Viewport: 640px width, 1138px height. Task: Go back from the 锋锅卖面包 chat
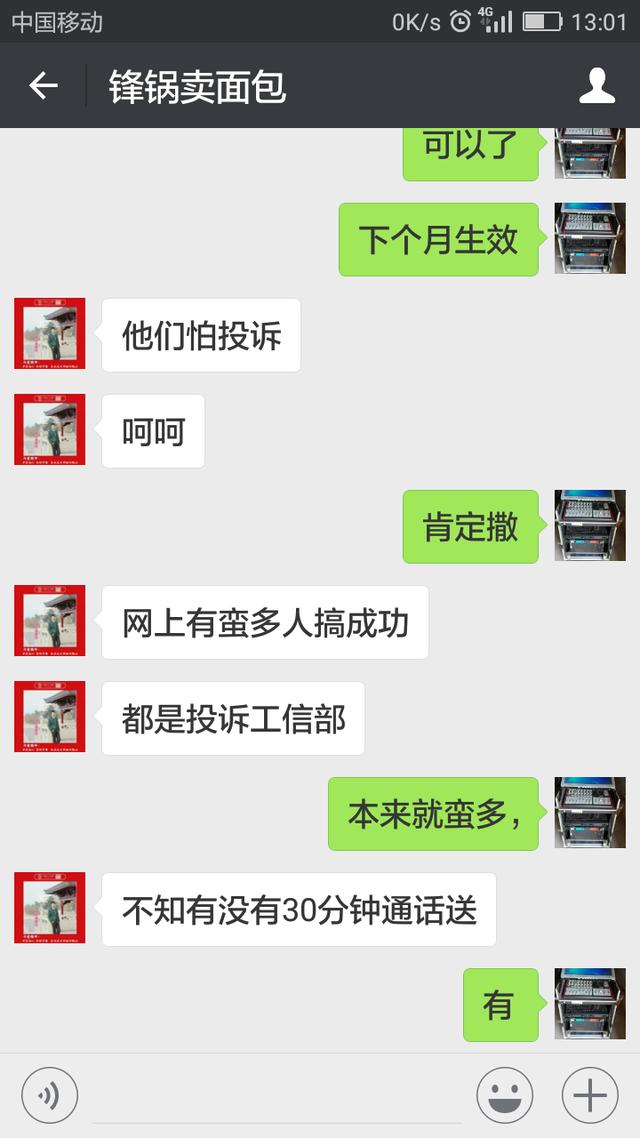43,86
